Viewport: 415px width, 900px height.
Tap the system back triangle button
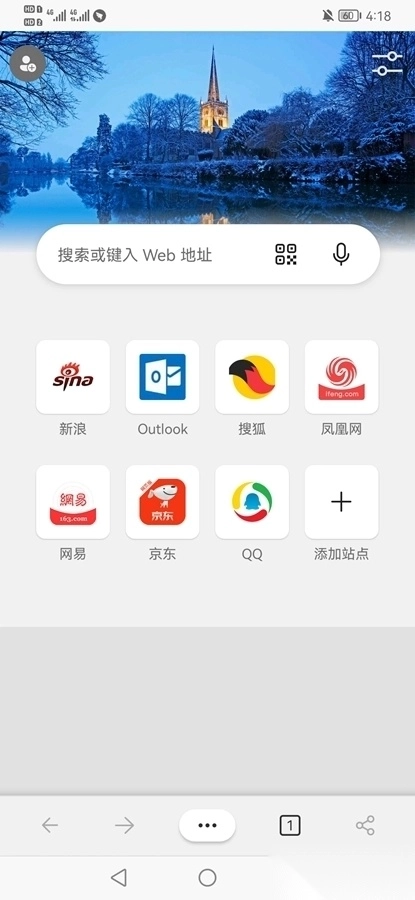click(119, 877)
